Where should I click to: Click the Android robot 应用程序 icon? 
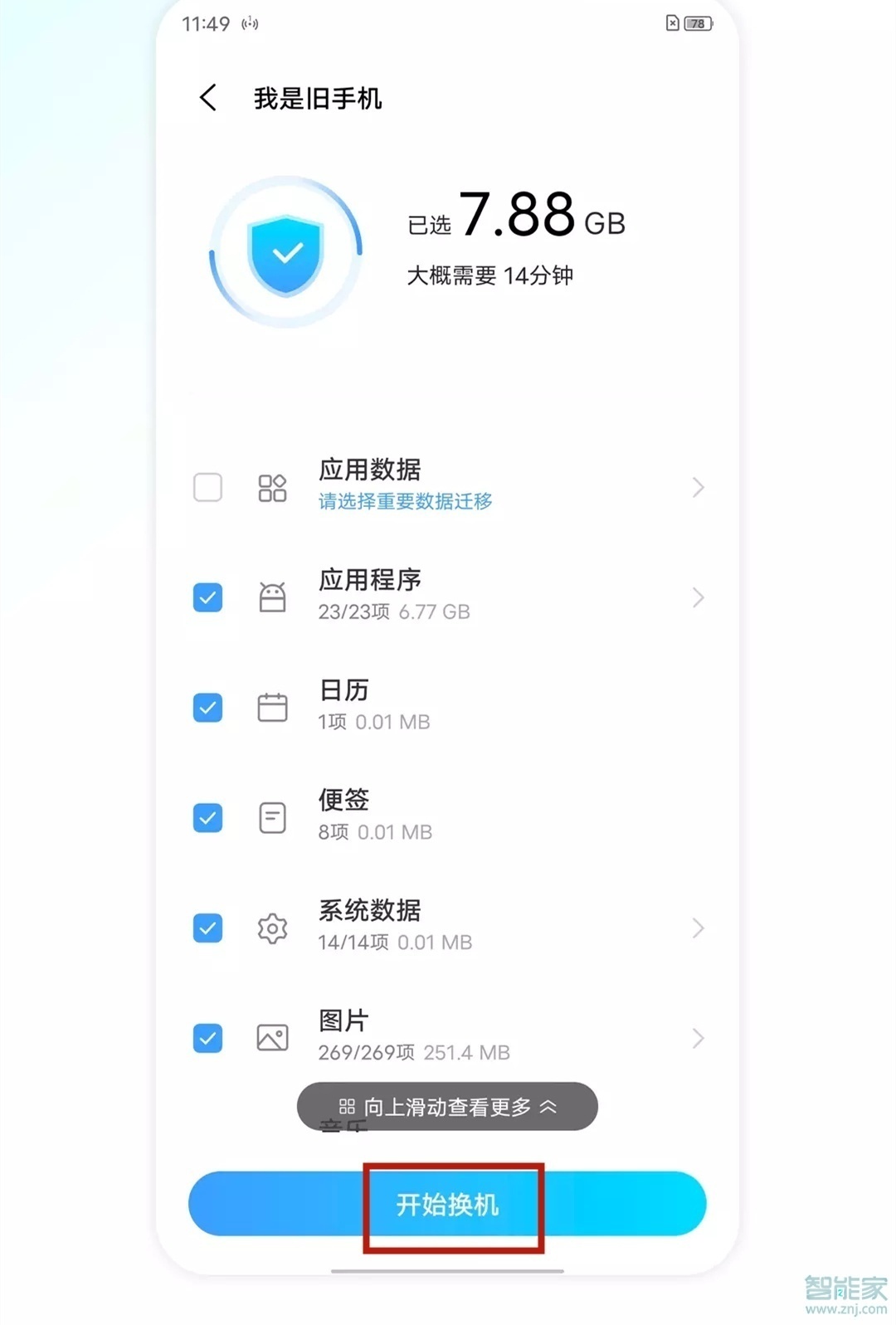click(x=272, y=596)
